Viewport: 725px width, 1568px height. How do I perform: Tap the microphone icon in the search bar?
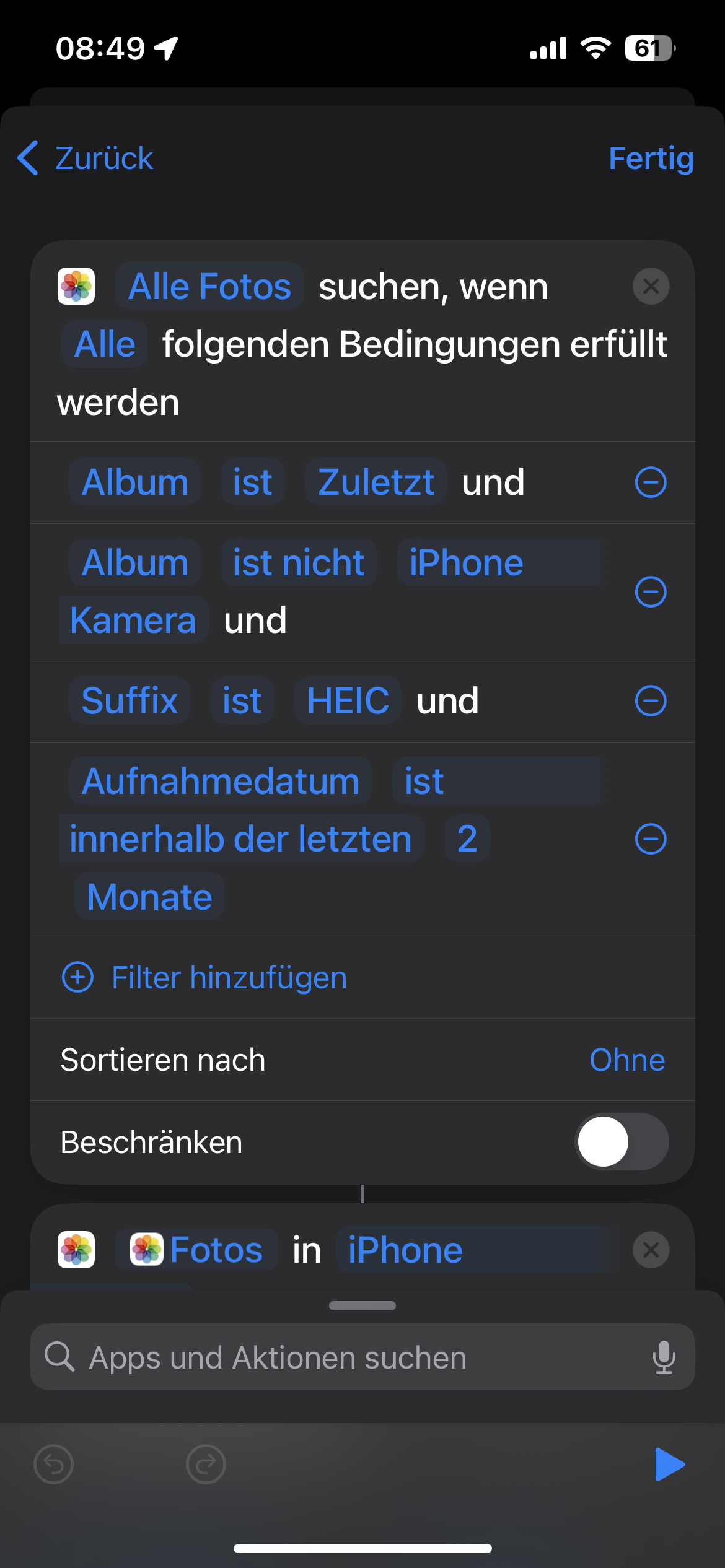click(x=665, y=1357)
